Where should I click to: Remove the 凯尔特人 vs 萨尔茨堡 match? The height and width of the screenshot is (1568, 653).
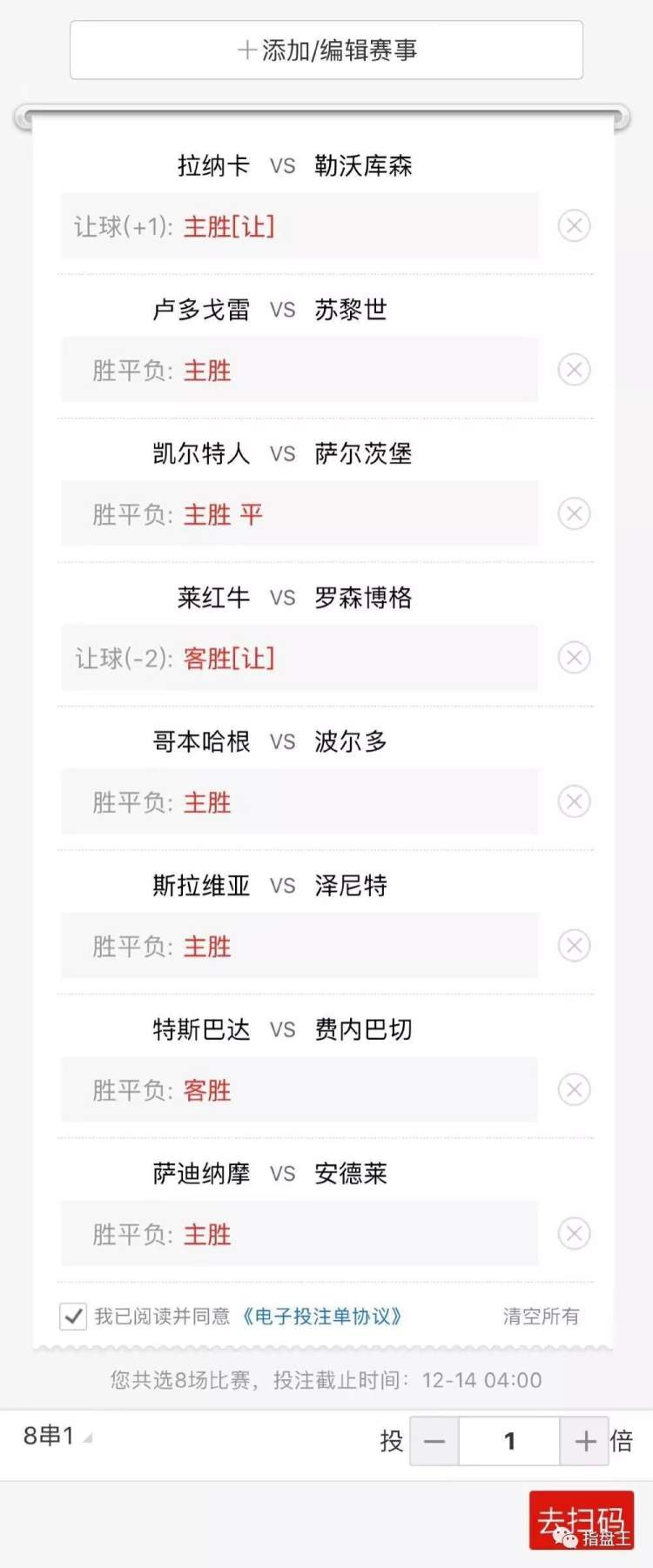point(574,514)
